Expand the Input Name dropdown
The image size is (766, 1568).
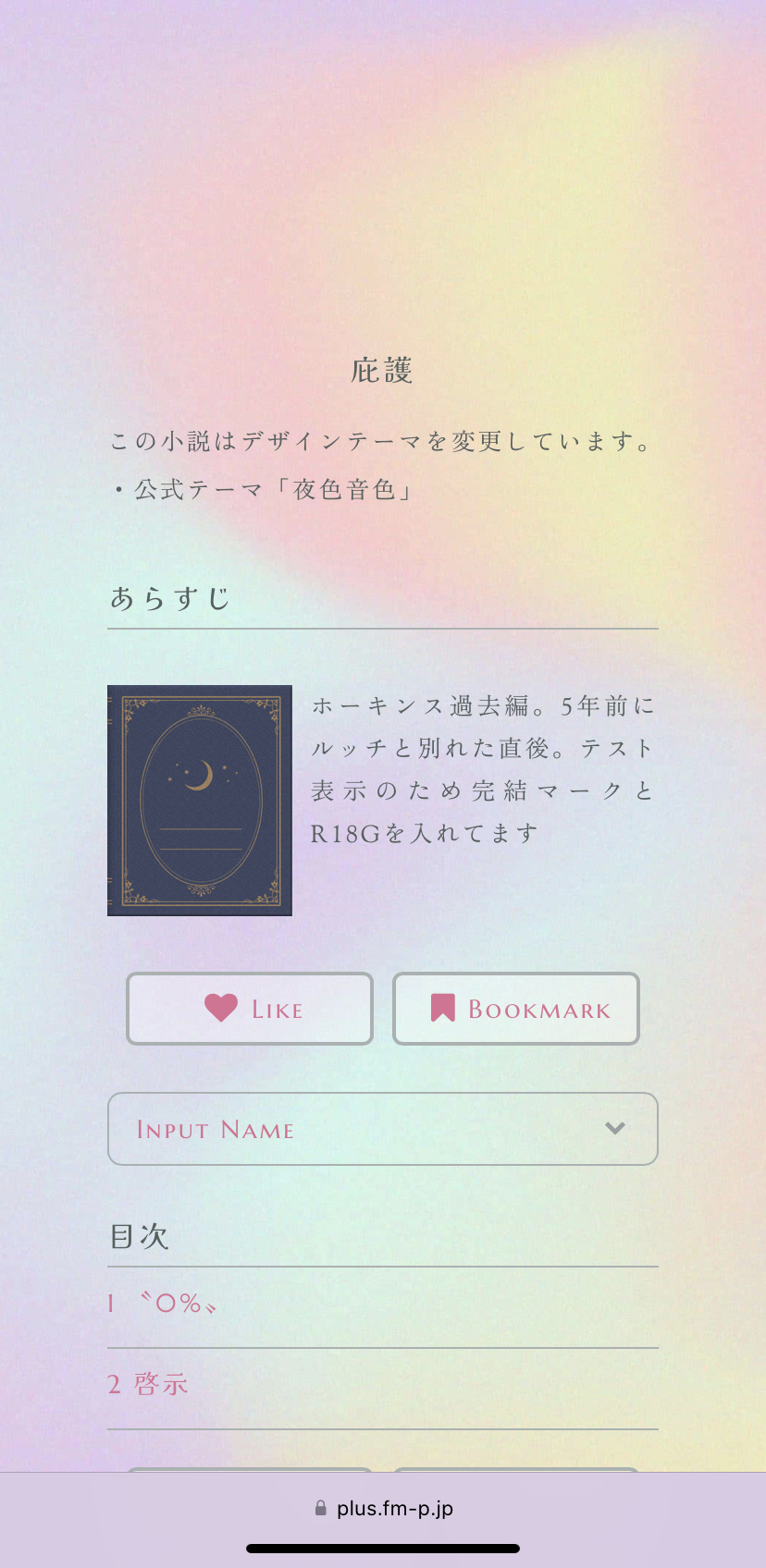coord(383,1129)
